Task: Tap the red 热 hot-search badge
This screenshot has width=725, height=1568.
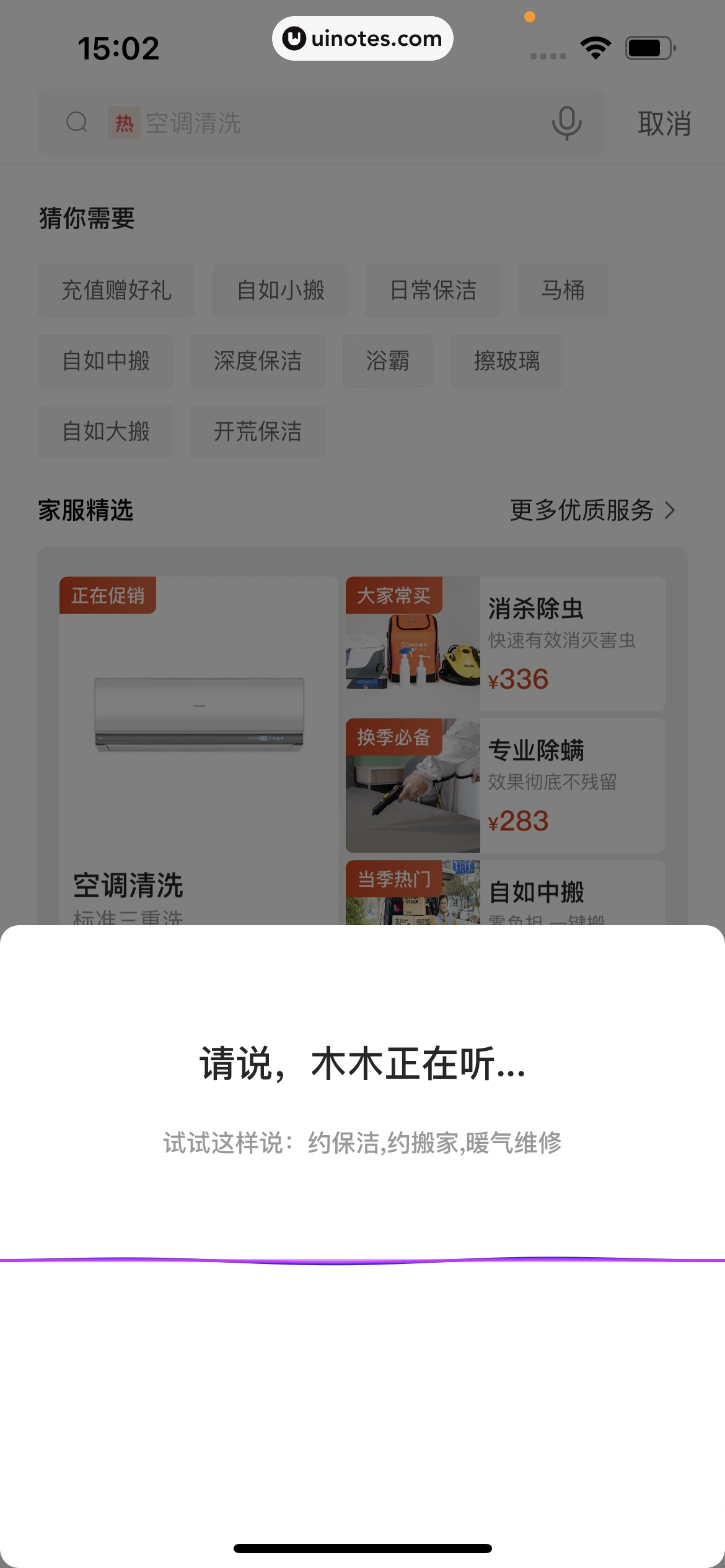Action: [125, 123]
